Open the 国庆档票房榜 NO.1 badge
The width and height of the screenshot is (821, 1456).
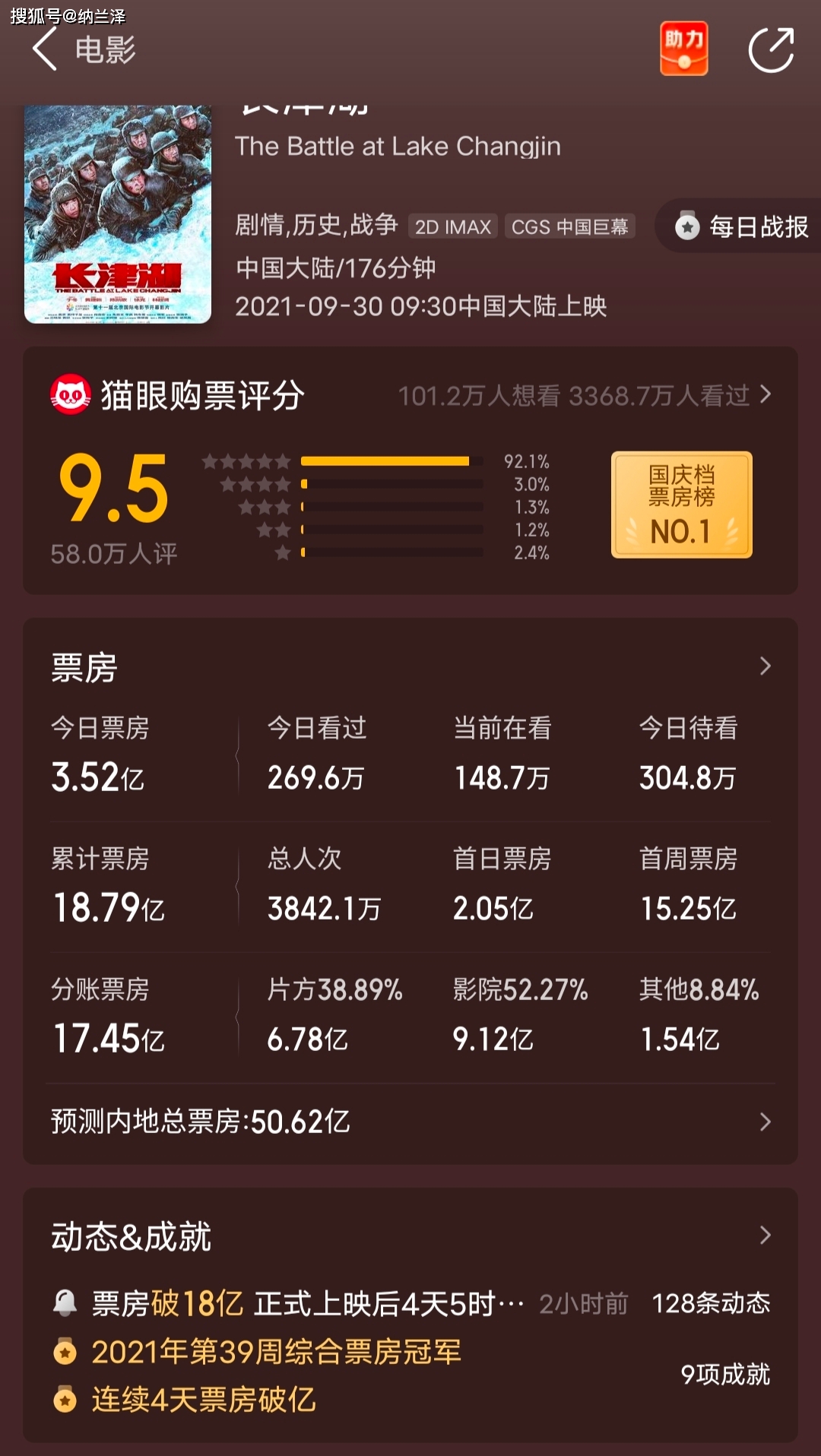coord(682,505)
